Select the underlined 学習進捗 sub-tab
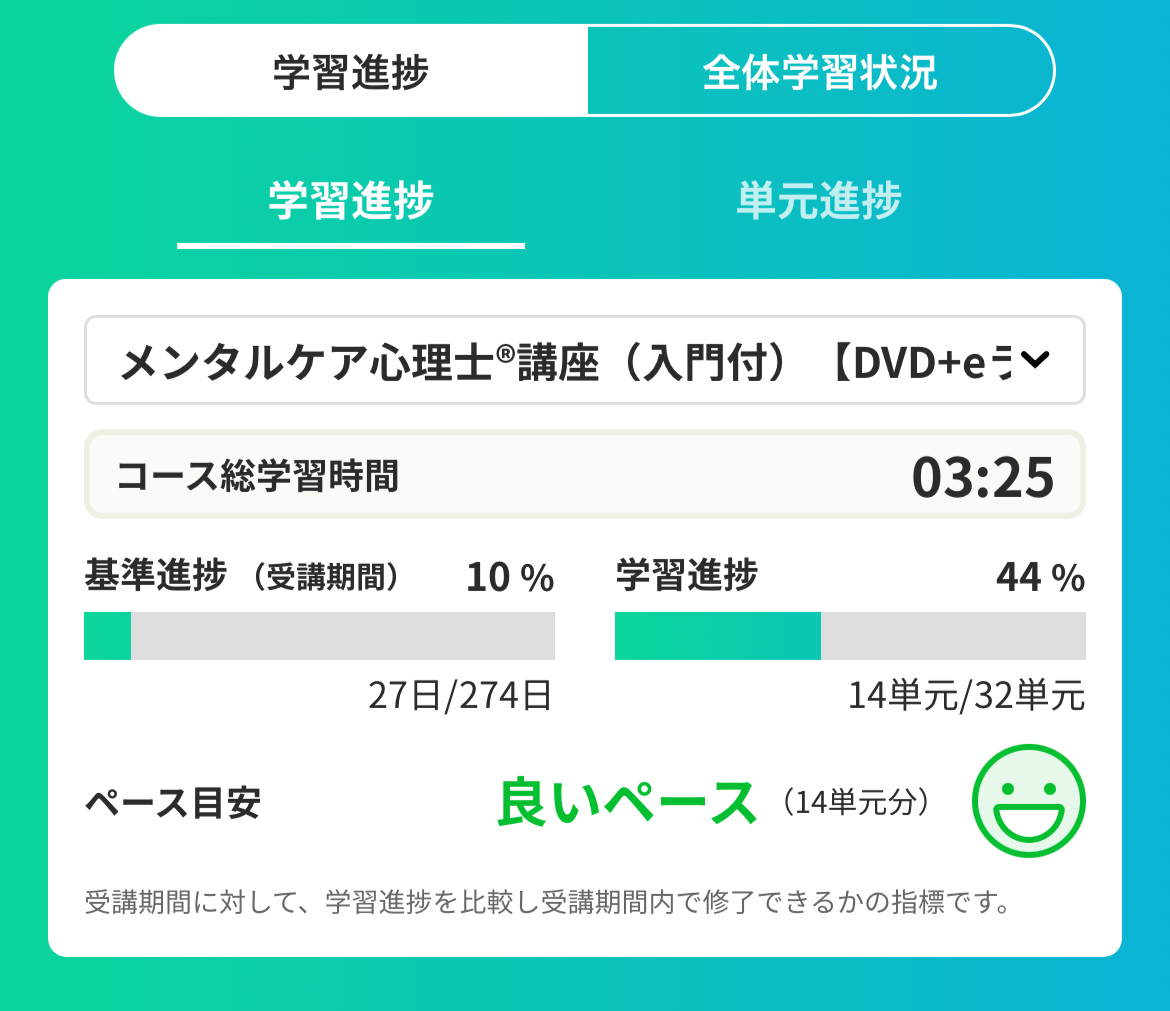The height and width of the screenshot is (1011, 1170). point(351,201)
